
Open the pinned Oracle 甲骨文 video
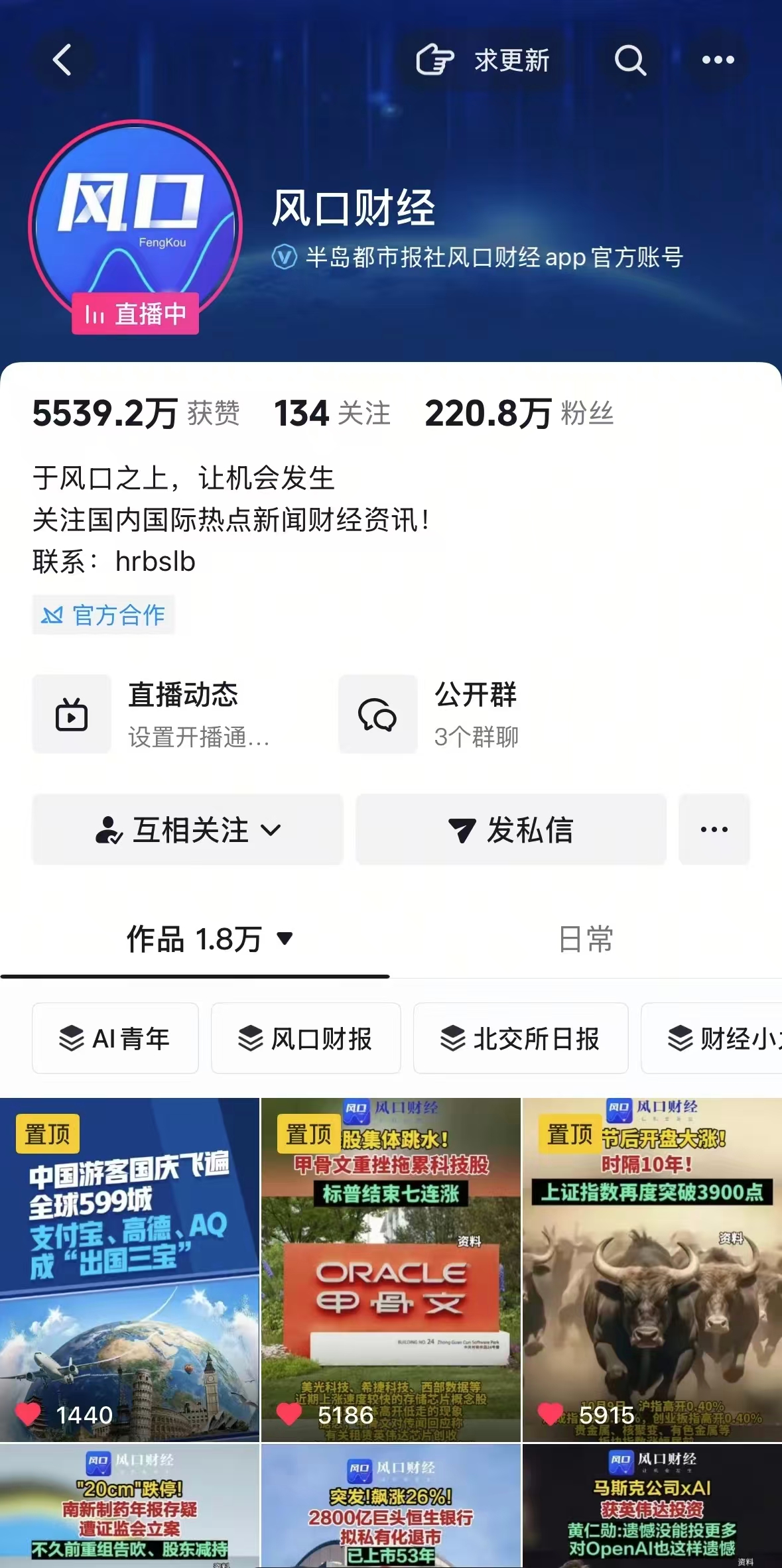tap(391, 1270)
